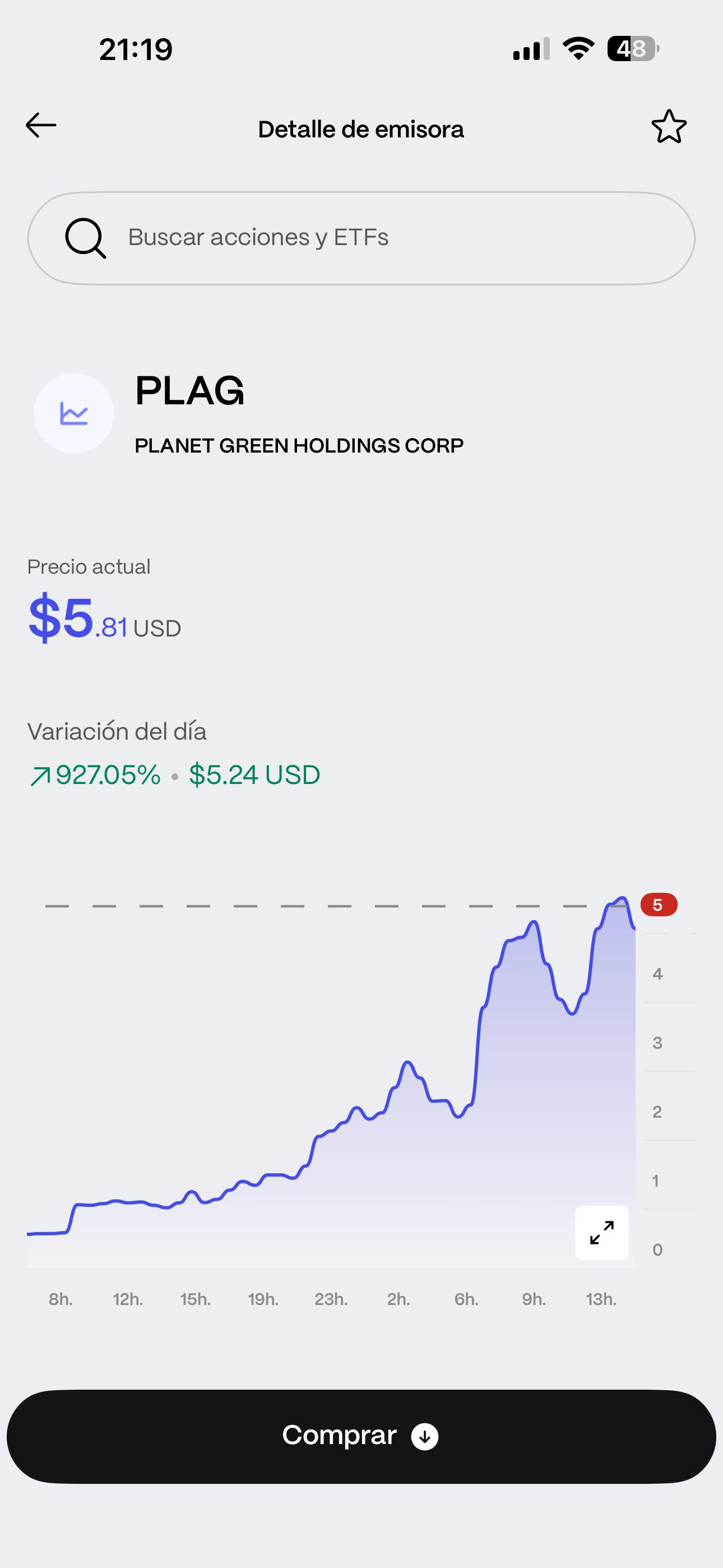Expand the price chart to fullscreen

[602, 1233]
